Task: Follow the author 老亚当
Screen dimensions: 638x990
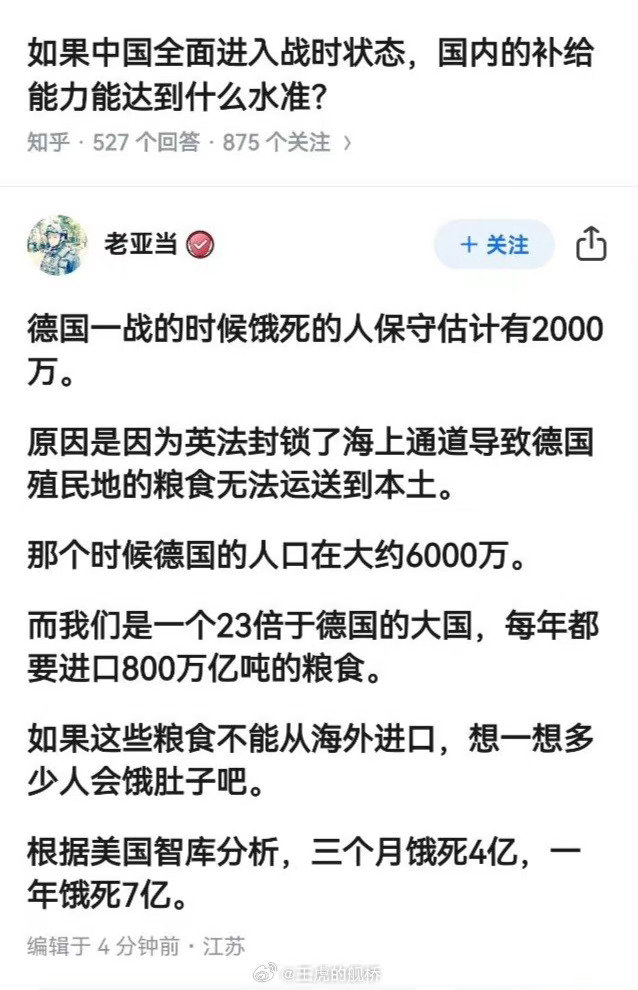Action: tap(493, 244)
